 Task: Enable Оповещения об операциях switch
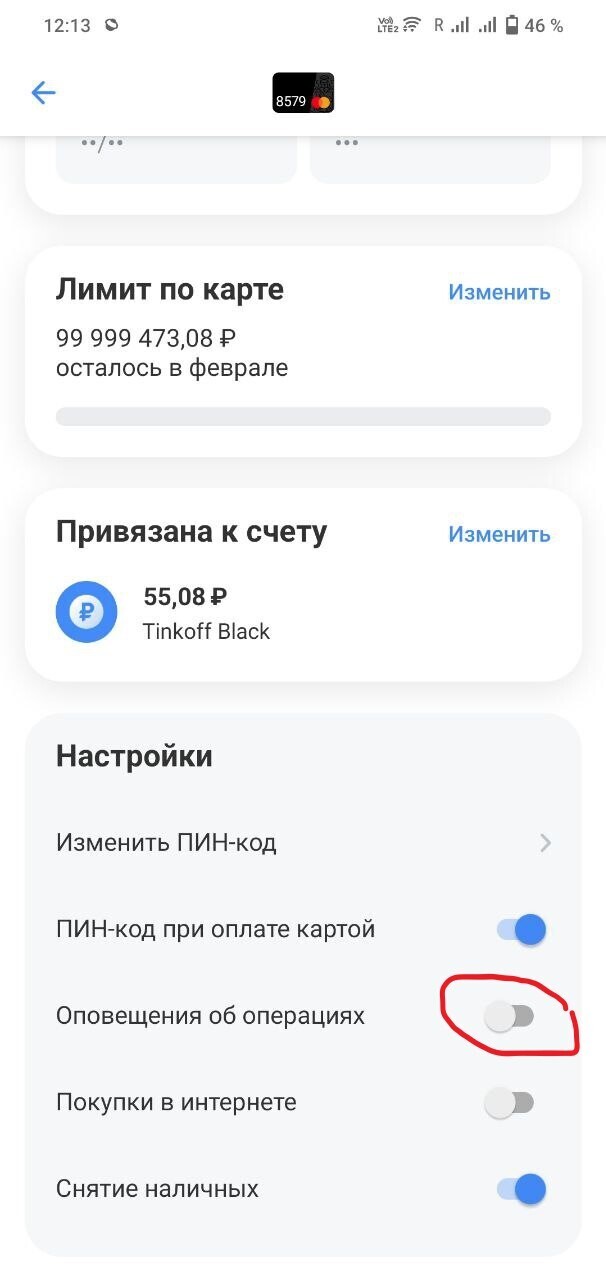(509, 1017)
